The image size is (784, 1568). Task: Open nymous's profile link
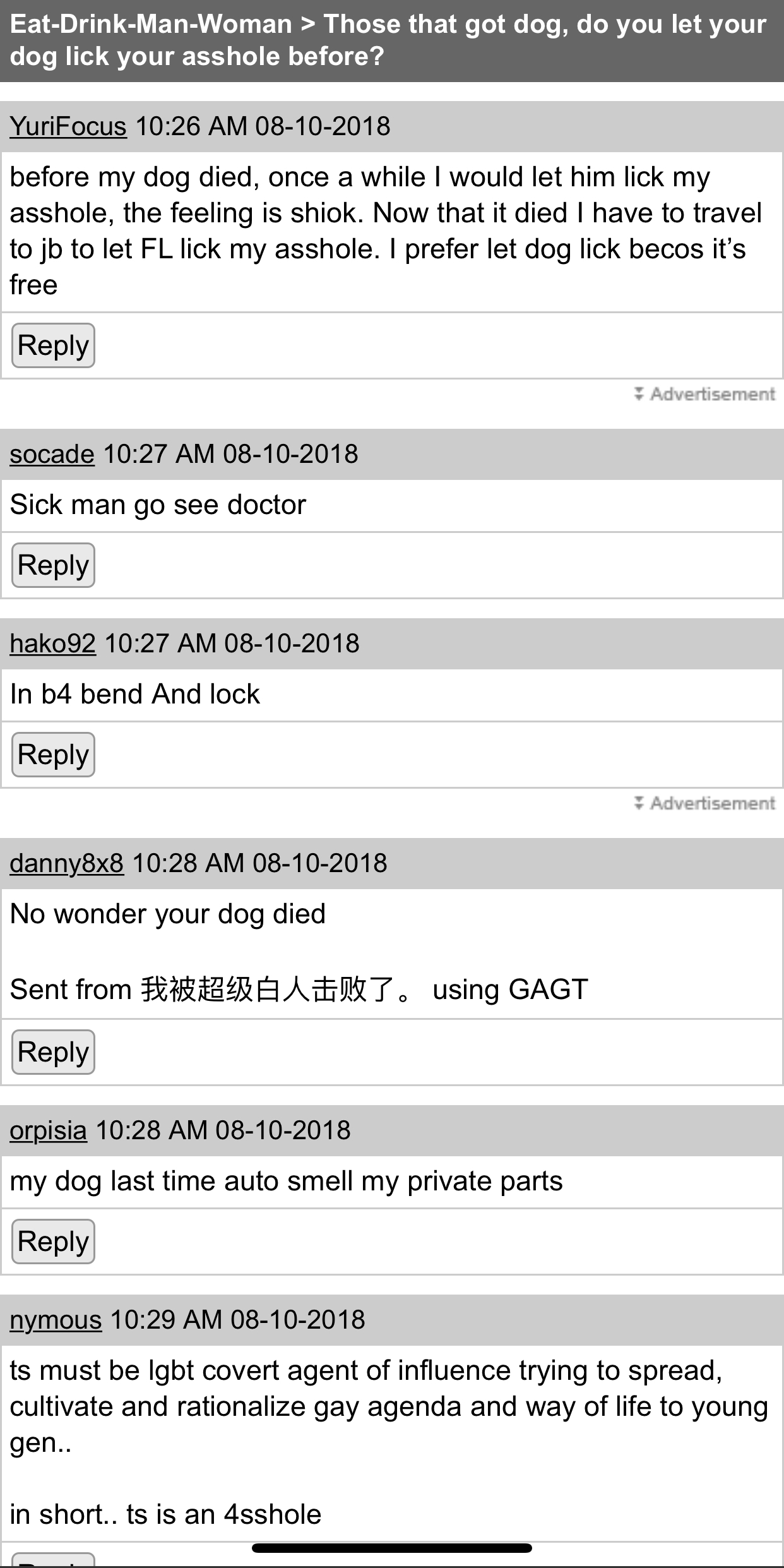[56, 1320]
